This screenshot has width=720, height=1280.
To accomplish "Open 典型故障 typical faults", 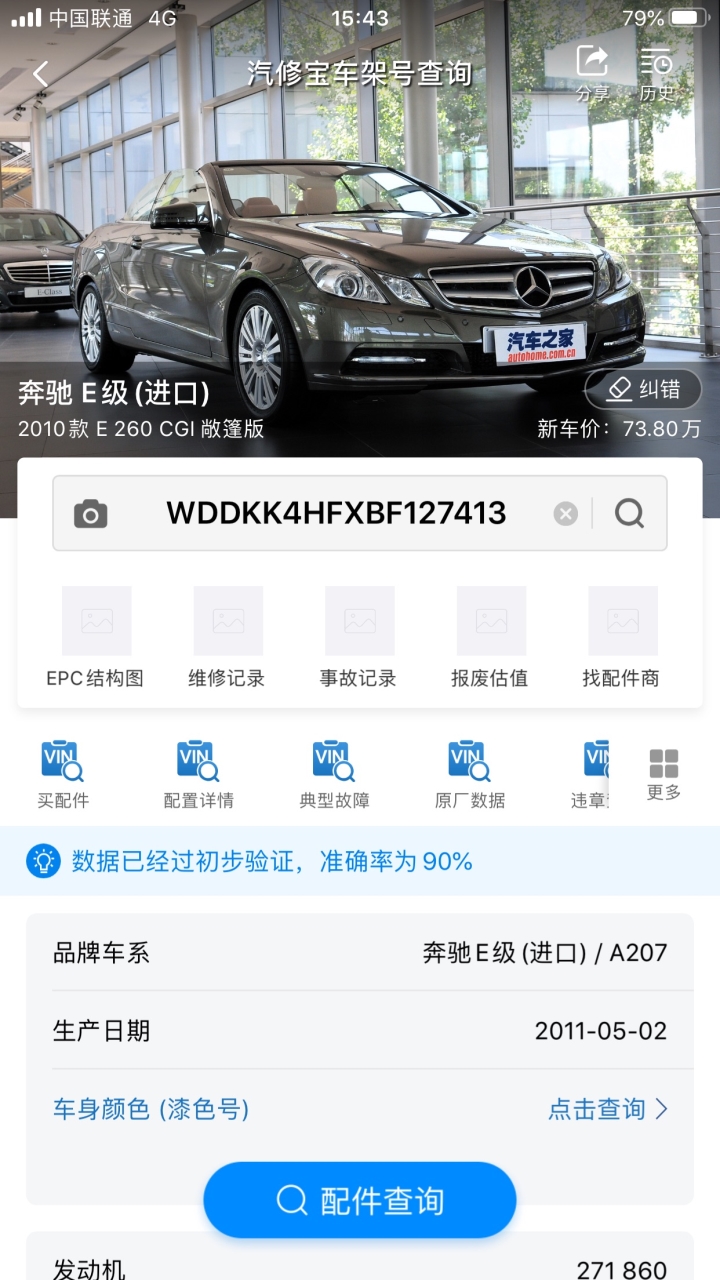I will (x=335, y=775).
